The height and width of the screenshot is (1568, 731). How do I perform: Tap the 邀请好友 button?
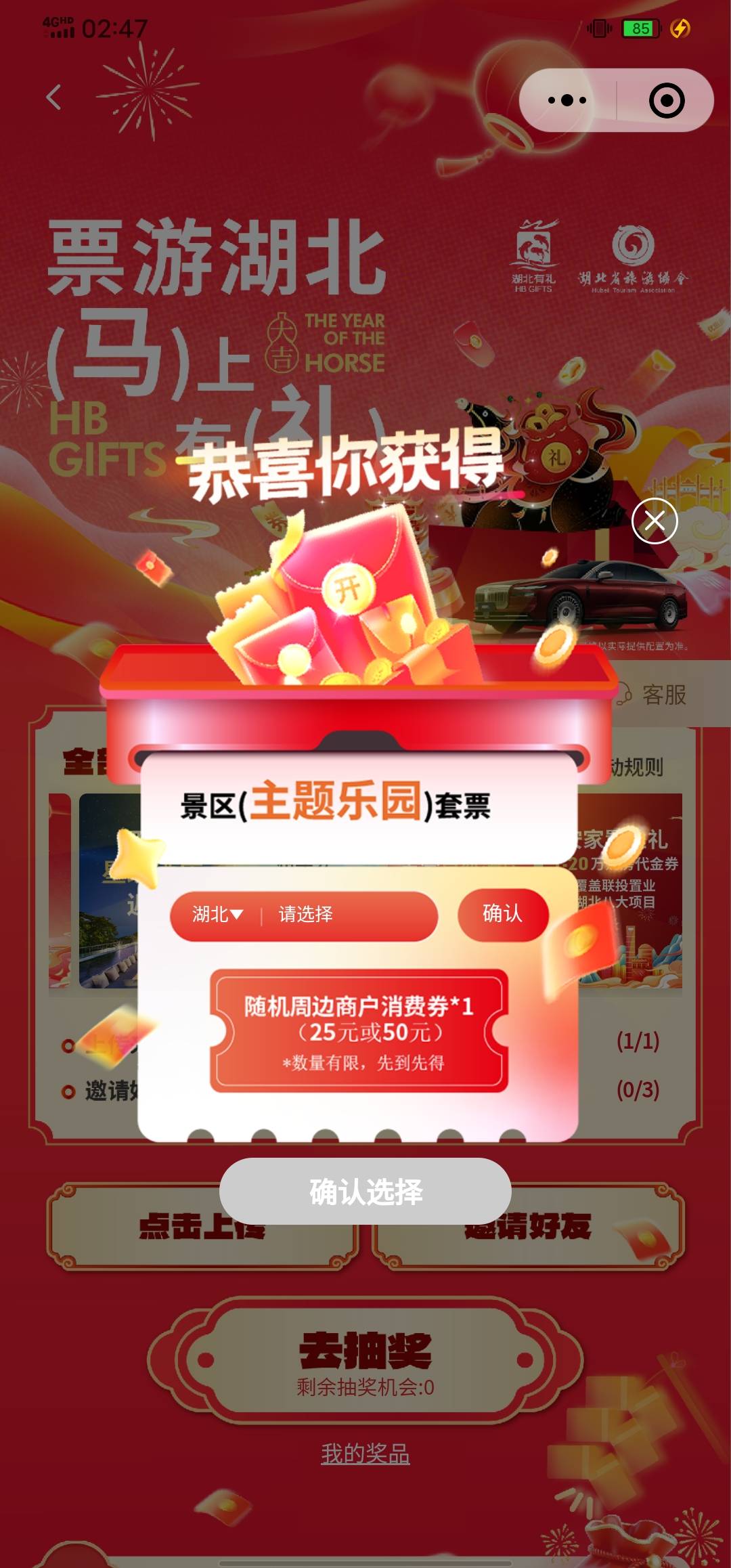[x=528, y=1227]
